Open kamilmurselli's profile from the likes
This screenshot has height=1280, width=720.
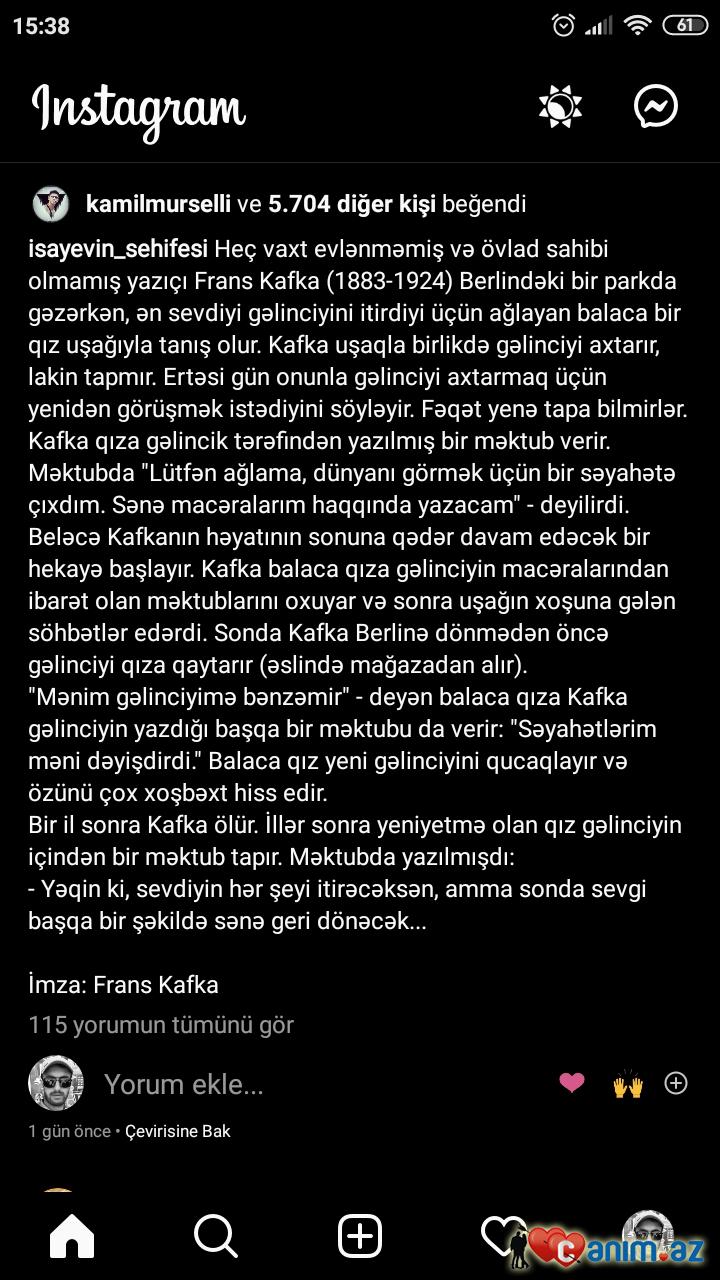pyautogui.click(x=159, y=205)
